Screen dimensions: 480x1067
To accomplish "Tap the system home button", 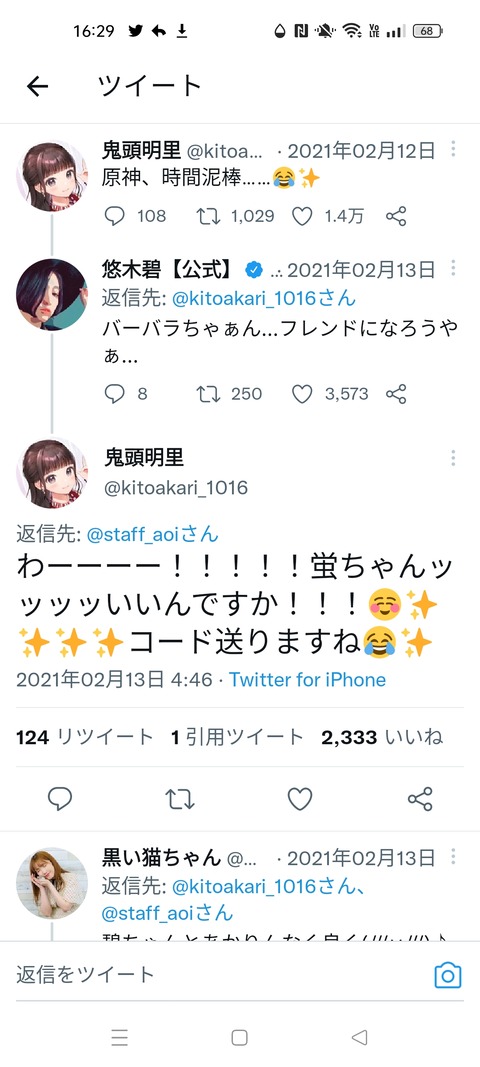I will tap(239, 1037).
